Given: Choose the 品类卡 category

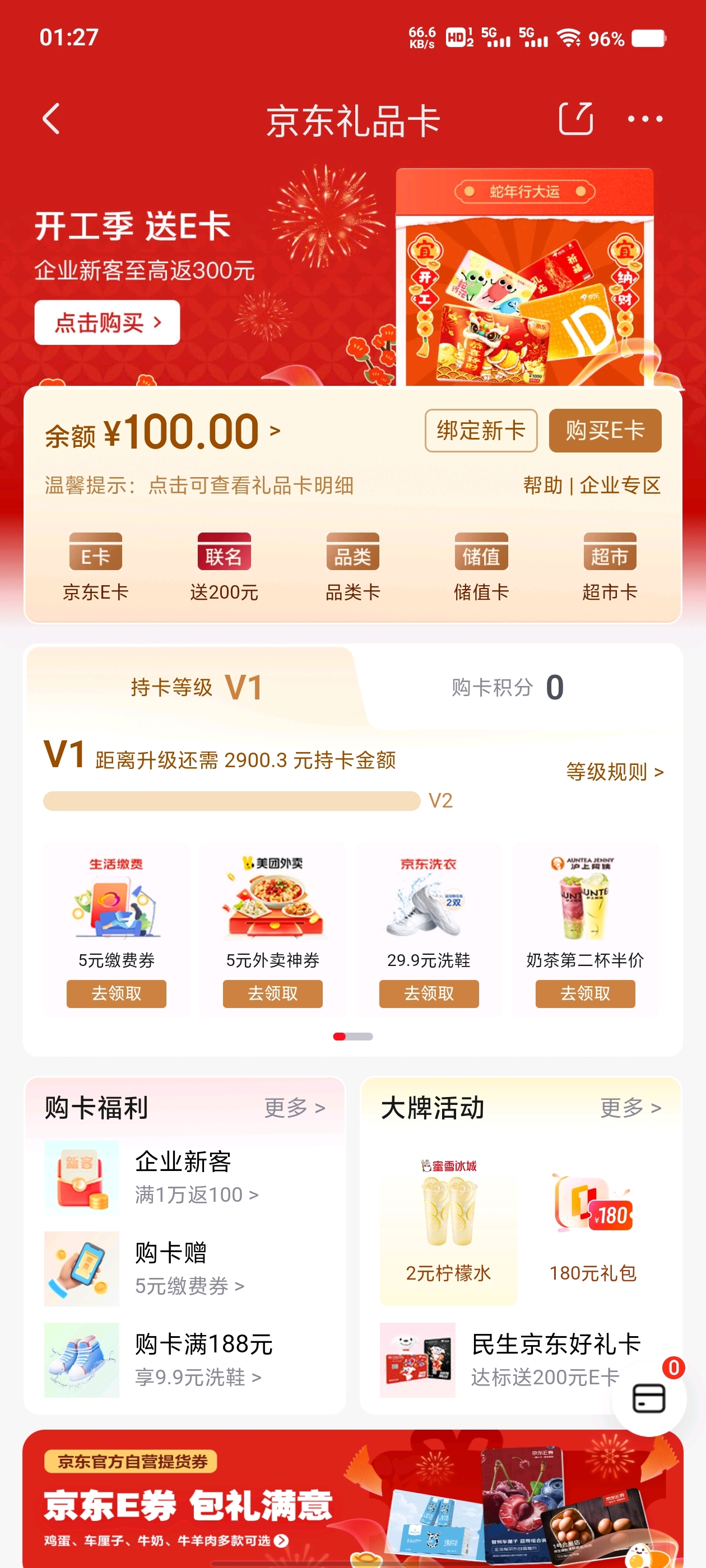Looking at the screenshot, I should click(x=352, y=567).
